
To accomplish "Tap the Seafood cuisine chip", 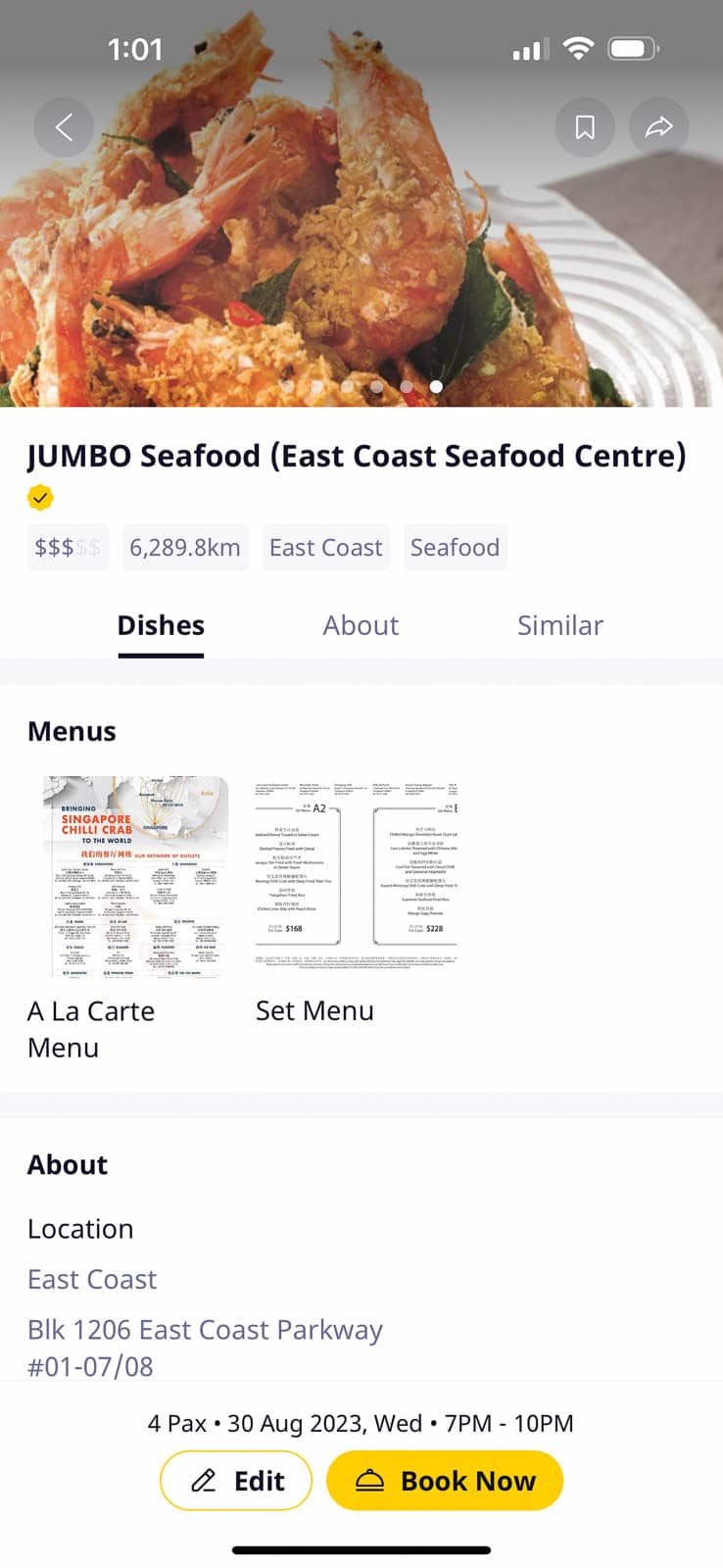I will click(x=455, y=547).
